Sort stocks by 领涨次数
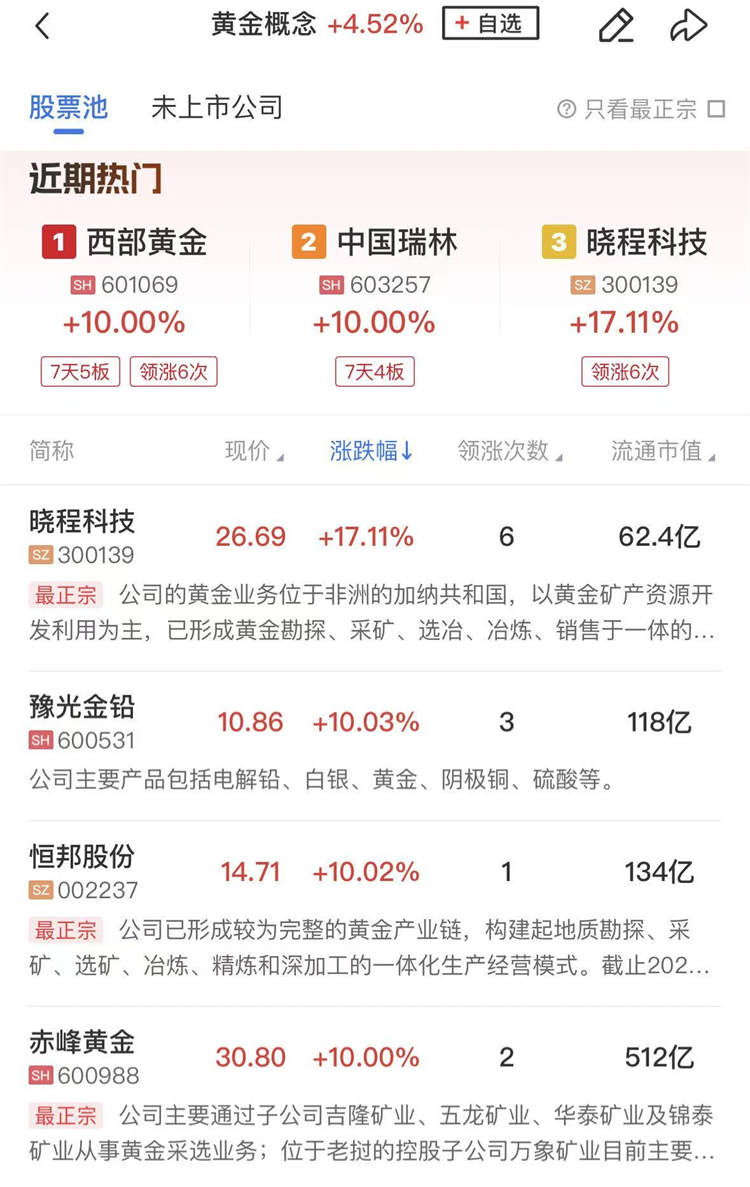 click(509, 452)
